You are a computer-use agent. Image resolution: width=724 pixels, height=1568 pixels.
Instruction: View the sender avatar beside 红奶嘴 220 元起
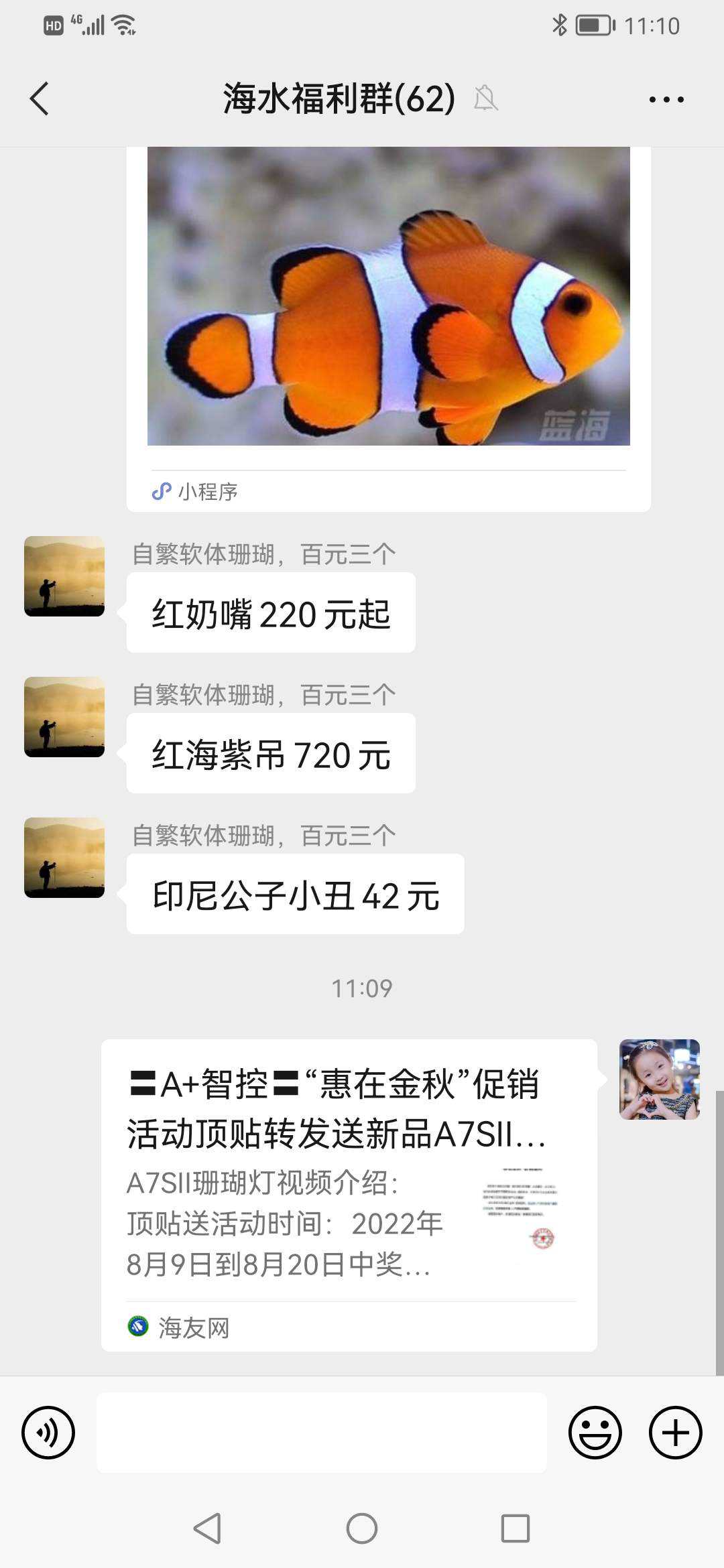tap(64, 576)
